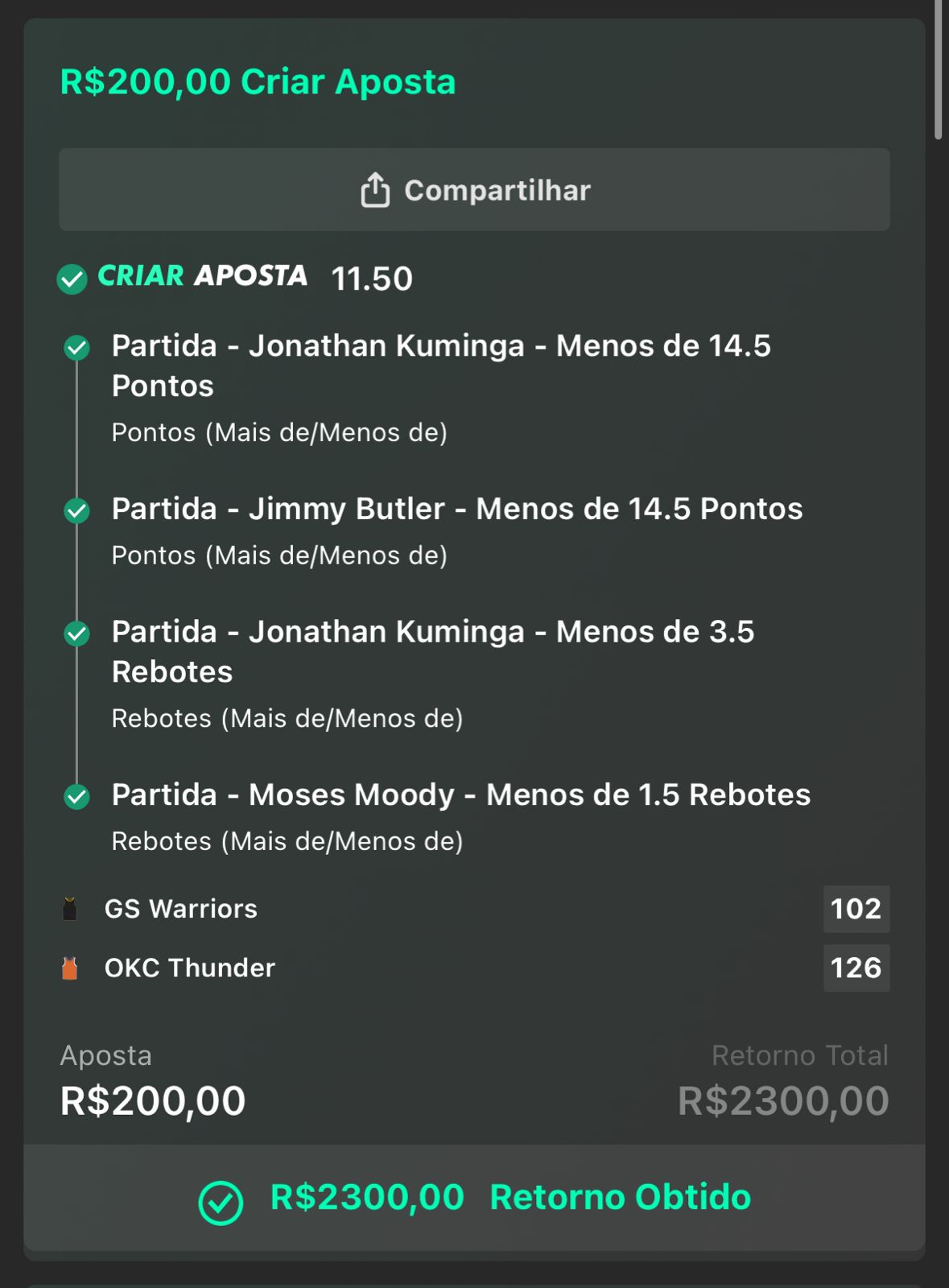
Task: Click the checkmark beside Moses Moody rebounds leg
Action: tap(78, 798)
